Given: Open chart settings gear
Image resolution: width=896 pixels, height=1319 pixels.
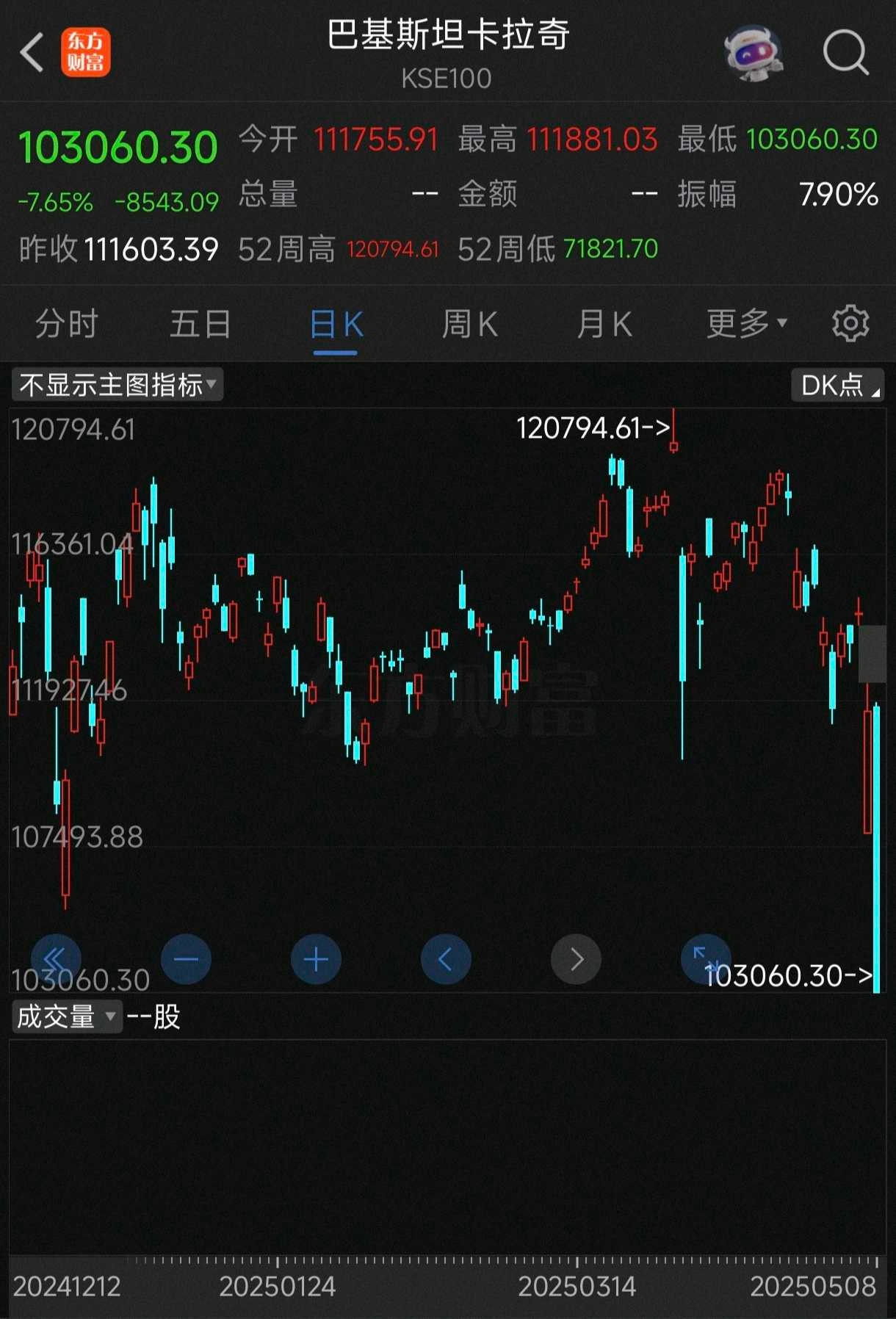Looking at the screenshot, I should [x=850, y=324].
